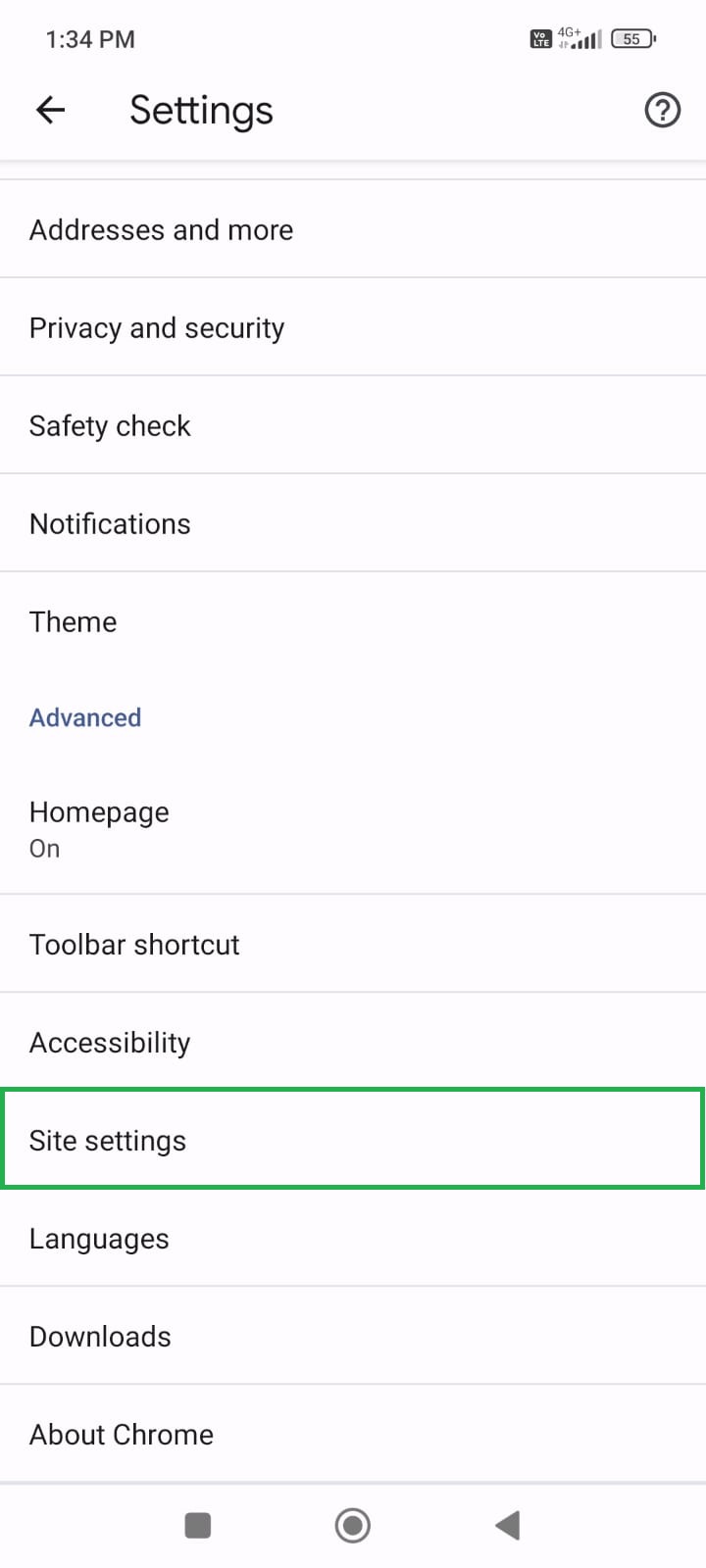Open Languages settings
The width and height of the screenshot is (706, 1568).
(x=353, y=1238)
